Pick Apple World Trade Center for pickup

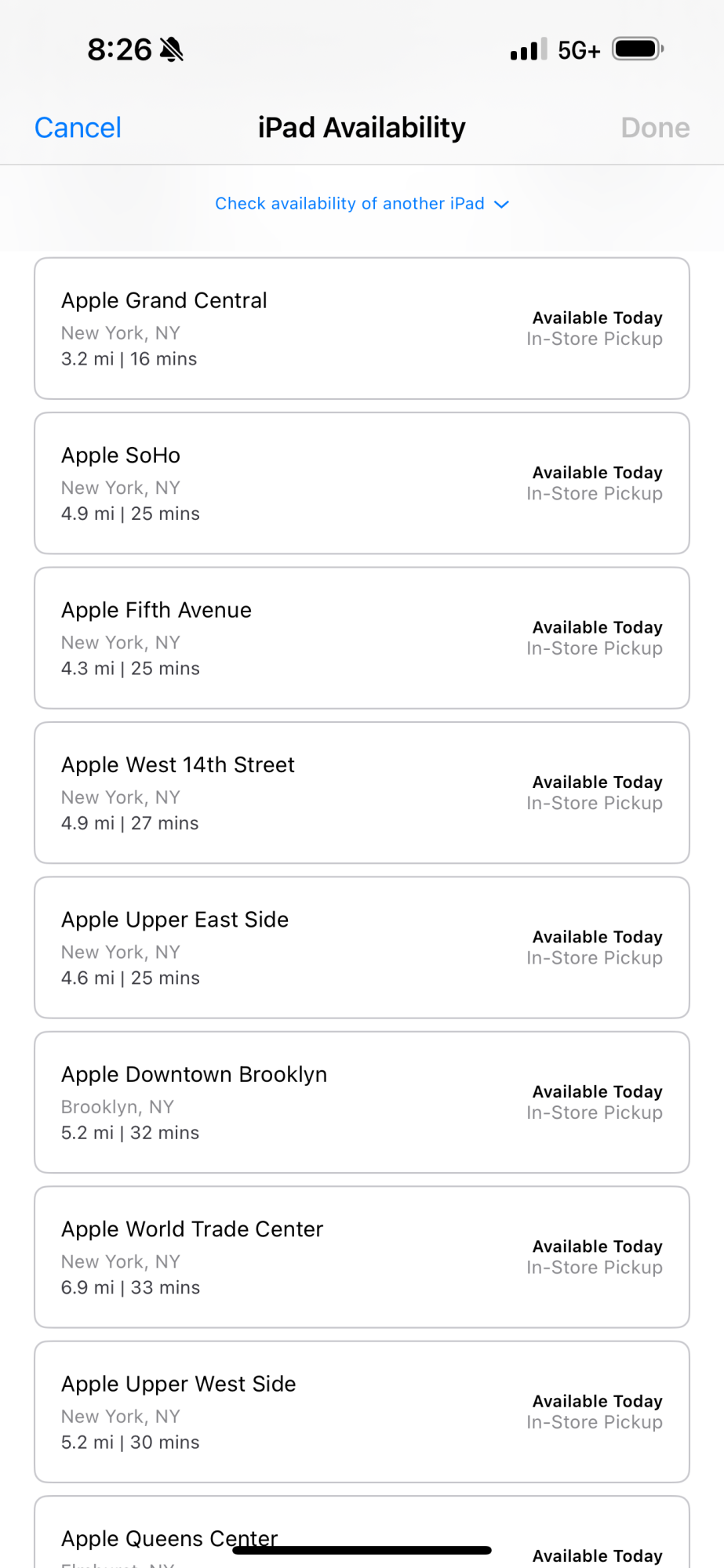(x=362, y=1257)
